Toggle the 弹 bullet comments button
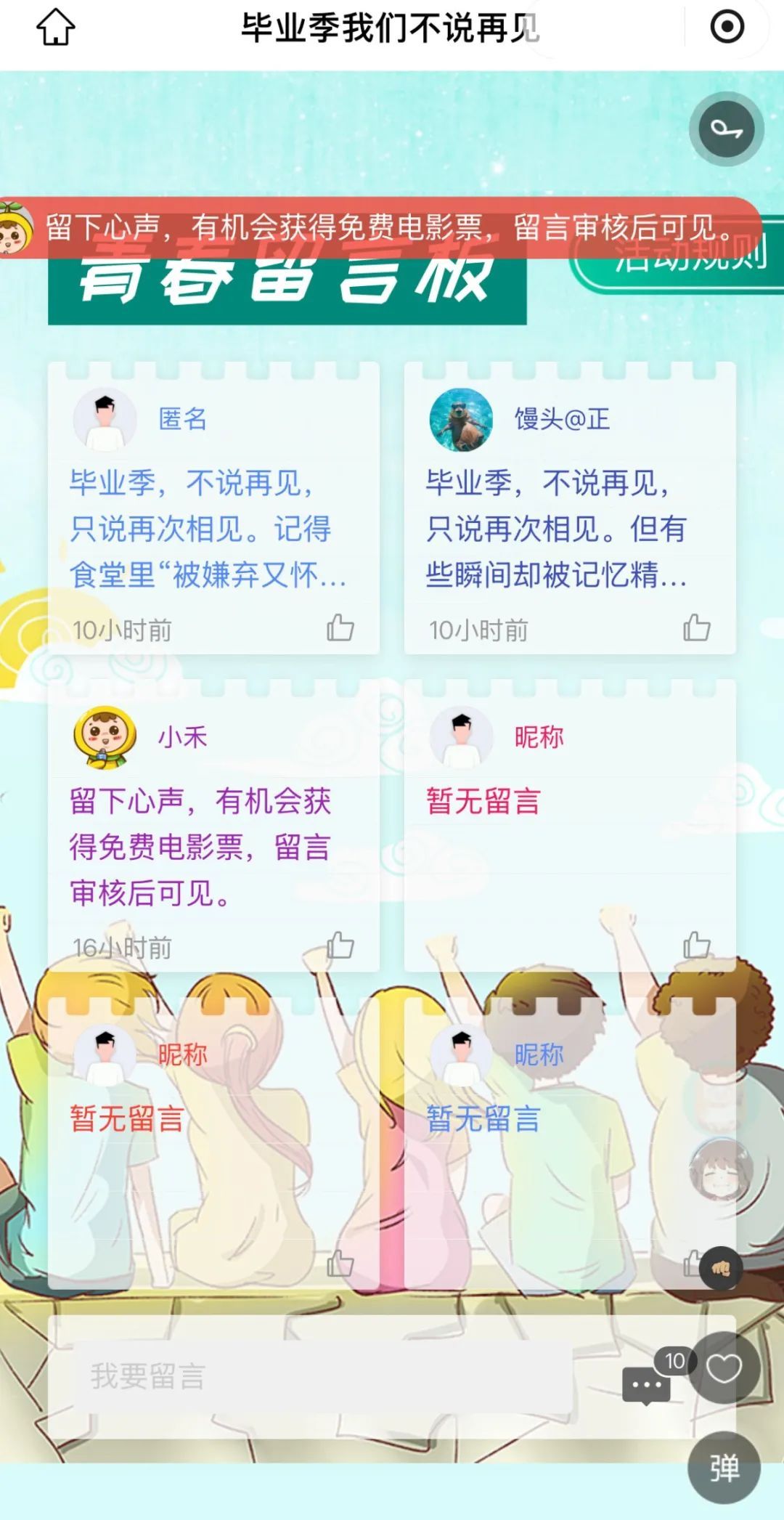Viewport: 784px width, 1520px height. coord(724,1468)
